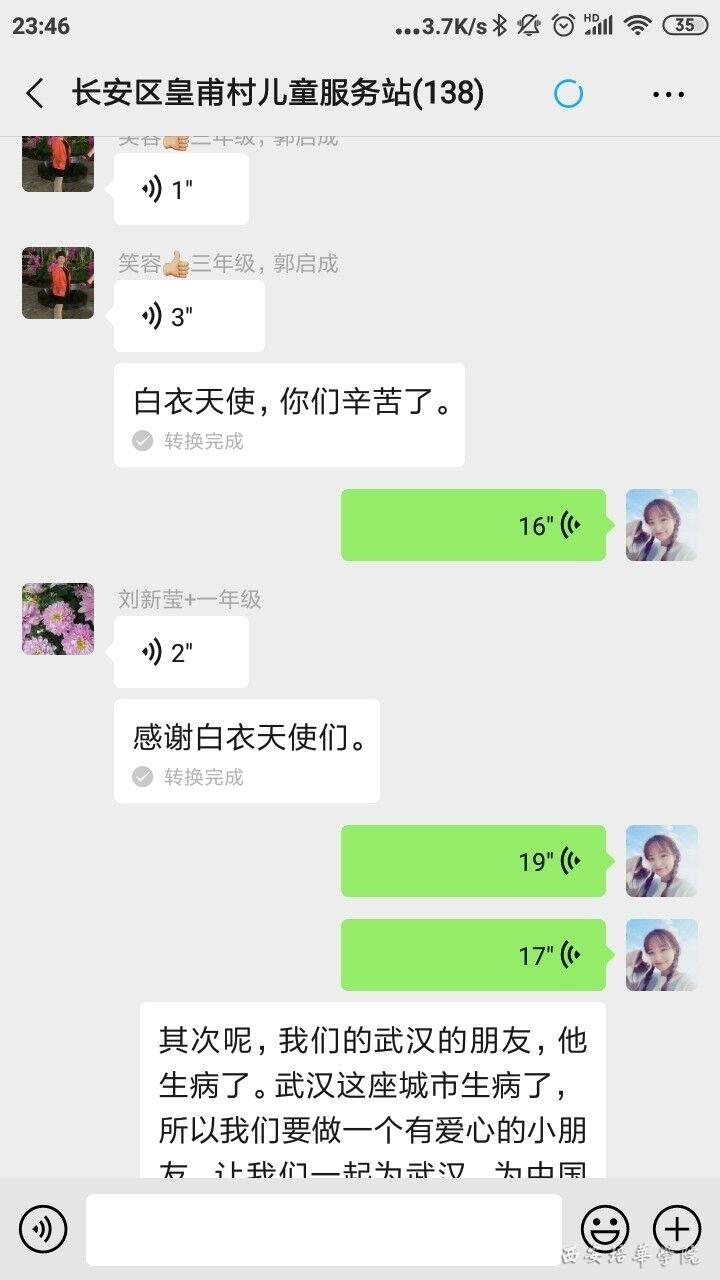This screenshot has height=1280, width=720.
Task: Play the 1" voice message
Action: tap(180, 189)
